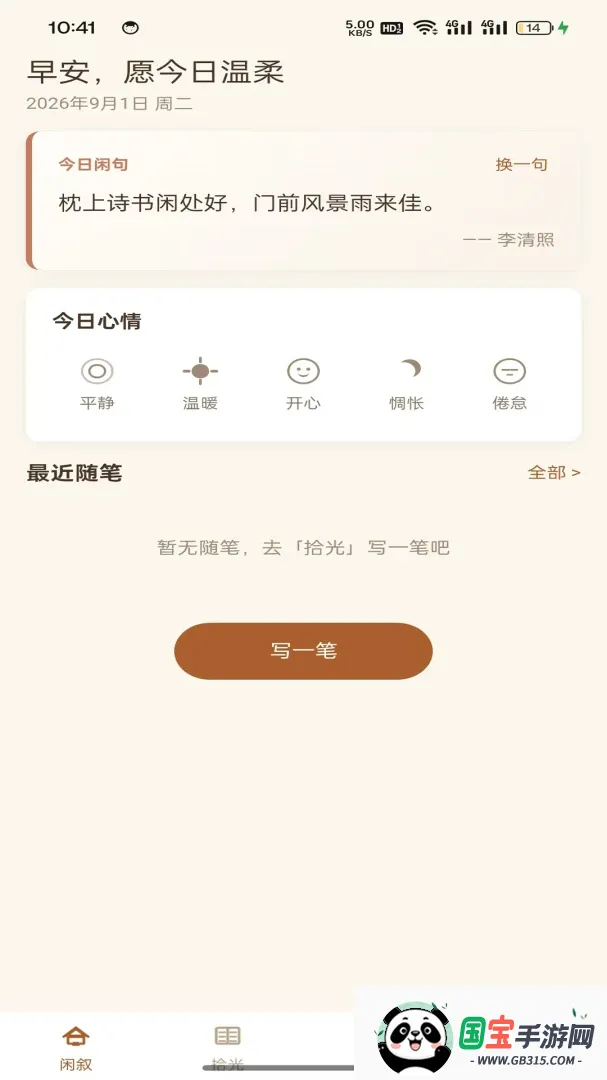
Task: Select the 平静 mood
Action: click(97, 384)
